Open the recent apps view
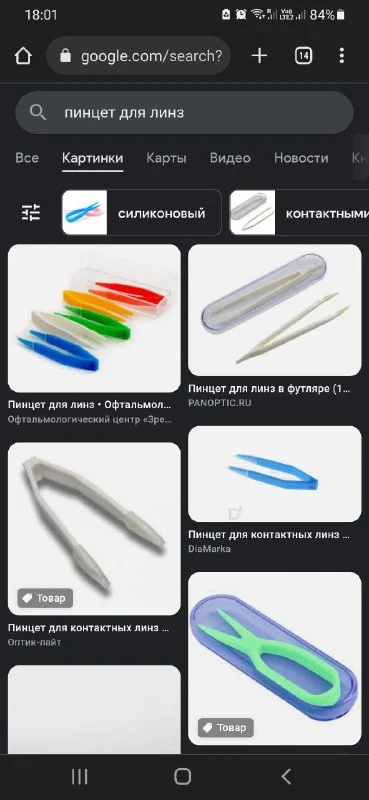The height and width of the screenshot is (800, 369). click(x=80, y=777)
